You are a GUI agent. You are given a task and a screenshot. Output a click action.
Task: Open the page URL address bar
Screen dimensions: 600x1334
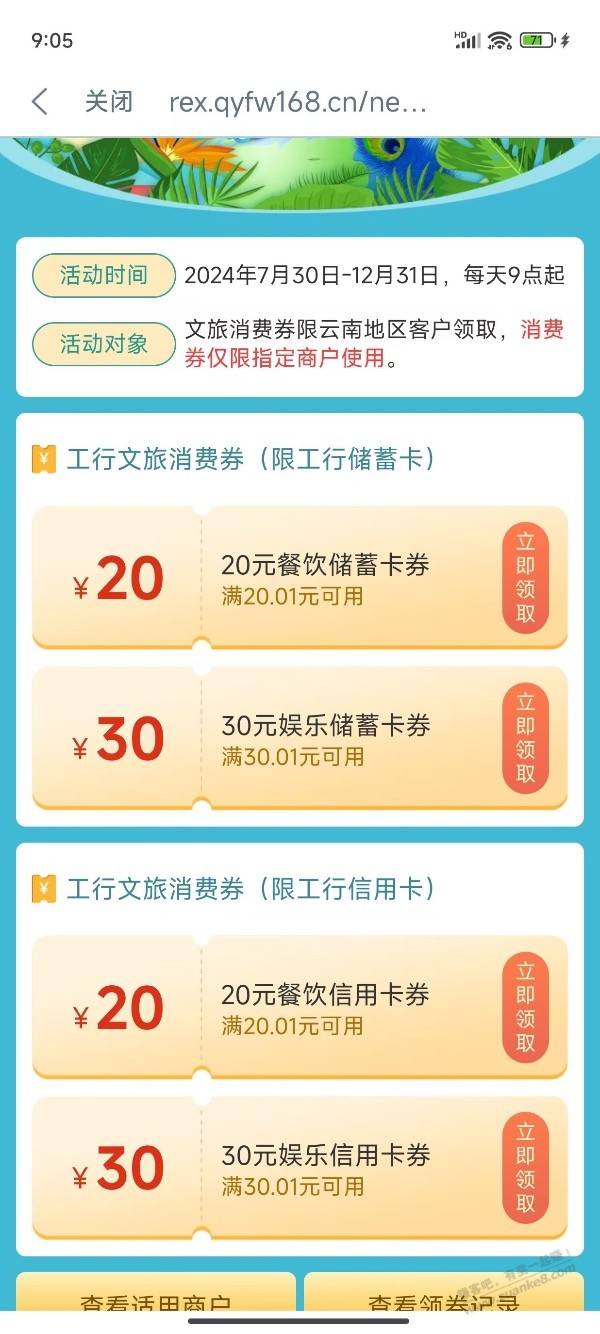click(x=298, y=101)
